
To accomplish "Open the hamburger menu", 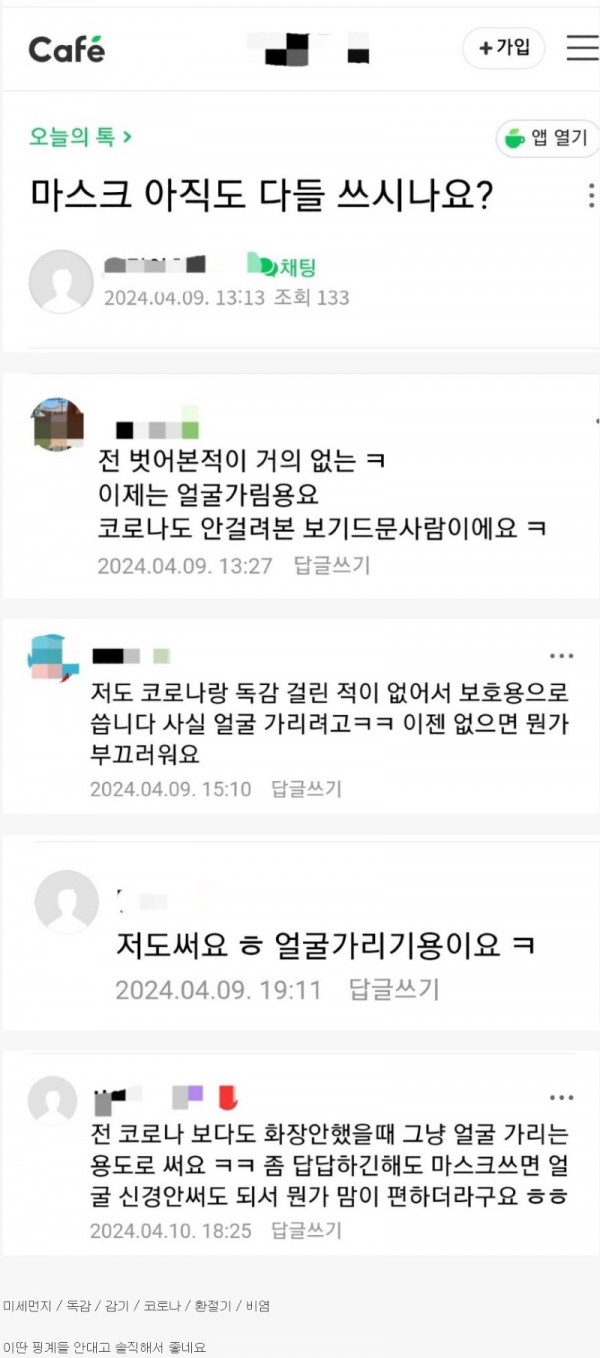I will [582, 48].
